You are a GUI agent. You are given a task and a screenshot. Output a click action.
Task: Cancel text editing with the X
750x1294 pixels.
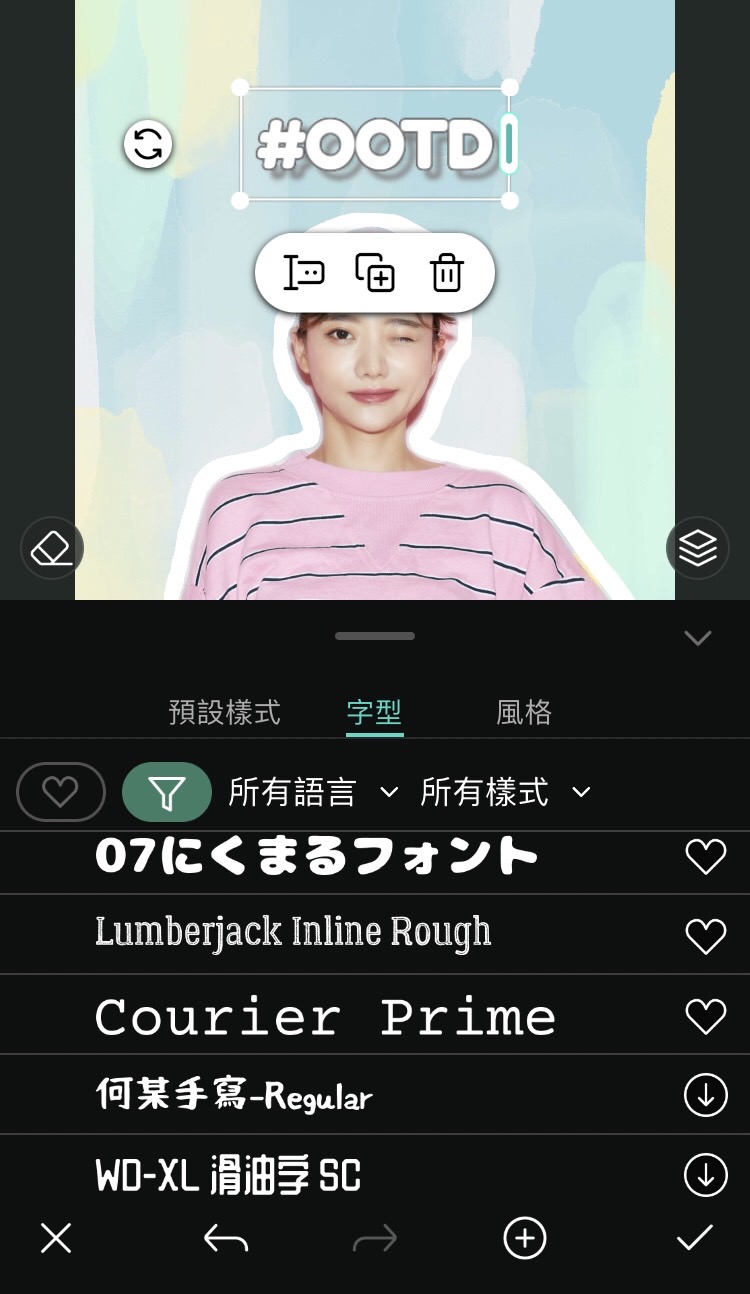pyautogui.click(x=56, y=1238)
